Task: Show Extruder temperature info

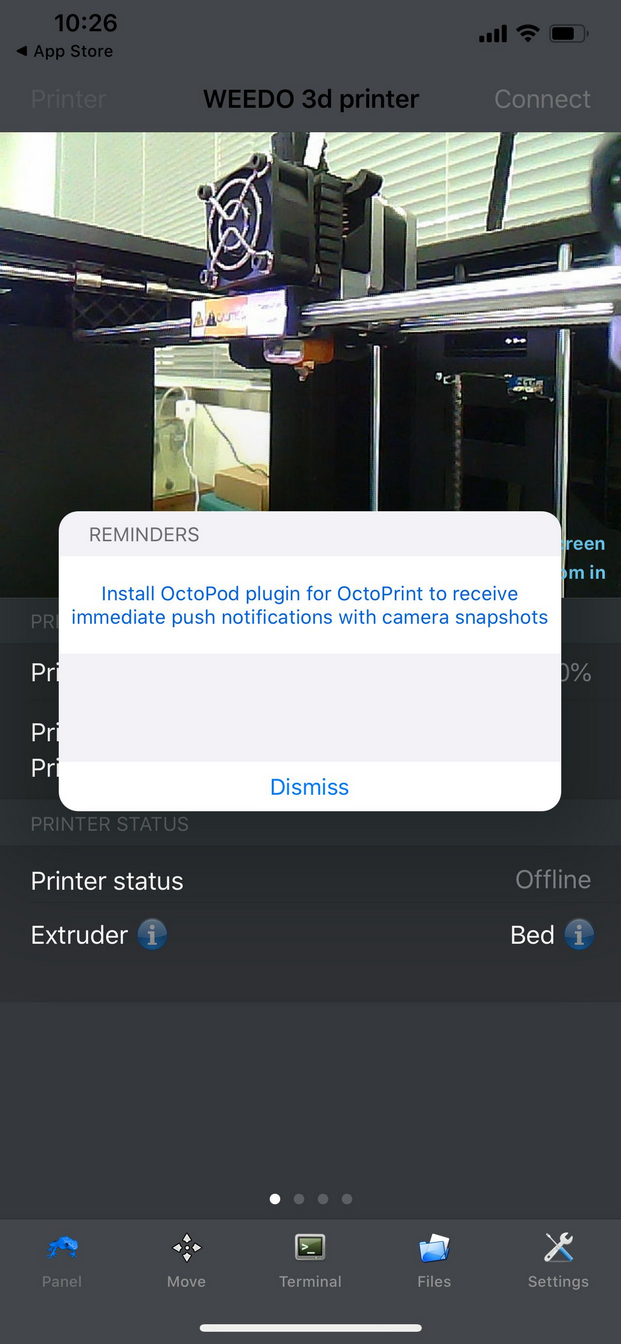Action: click(x=152, y=935)
